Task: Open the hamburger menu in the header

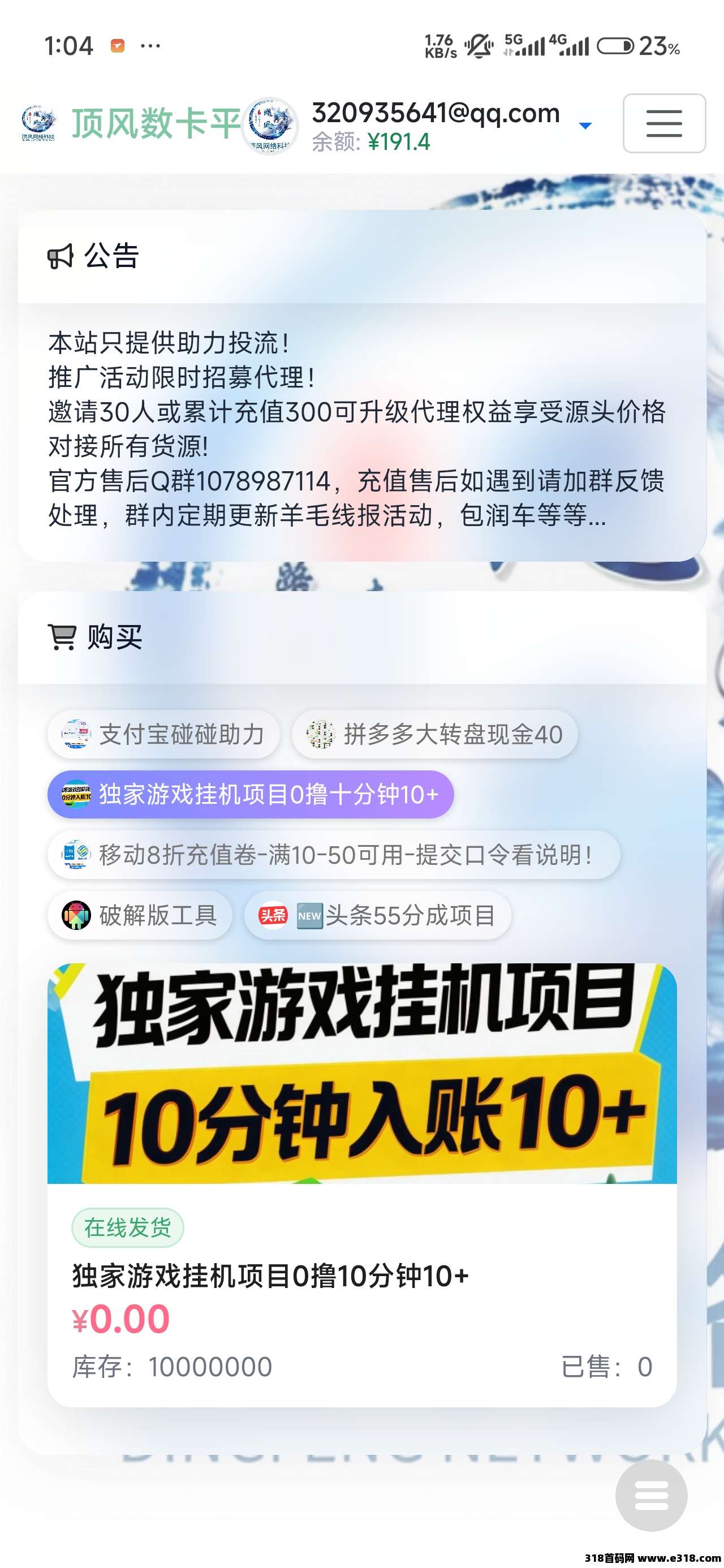Action: [x=663, y=123]
